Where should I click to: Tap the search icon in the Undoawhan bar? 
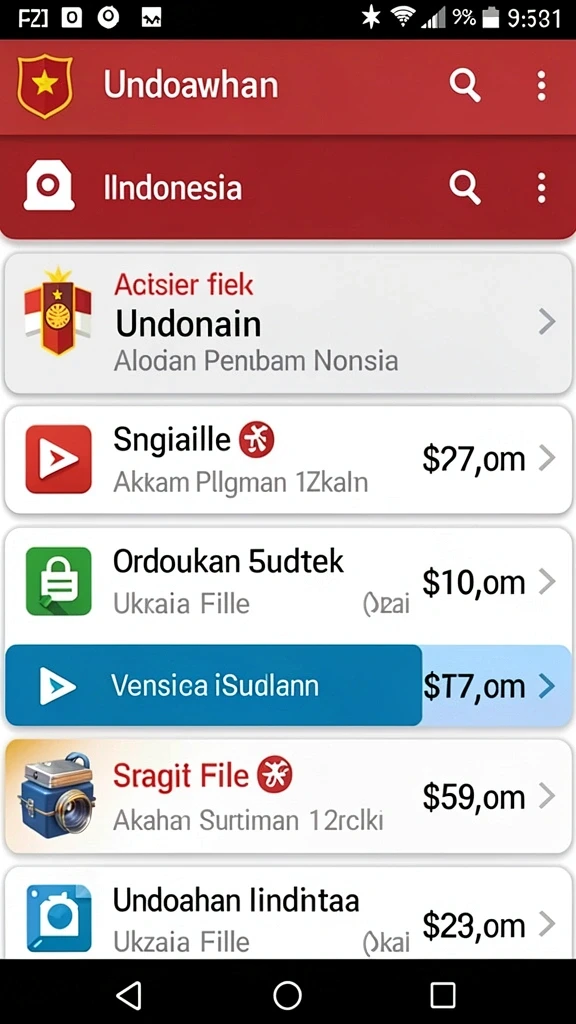465,86
